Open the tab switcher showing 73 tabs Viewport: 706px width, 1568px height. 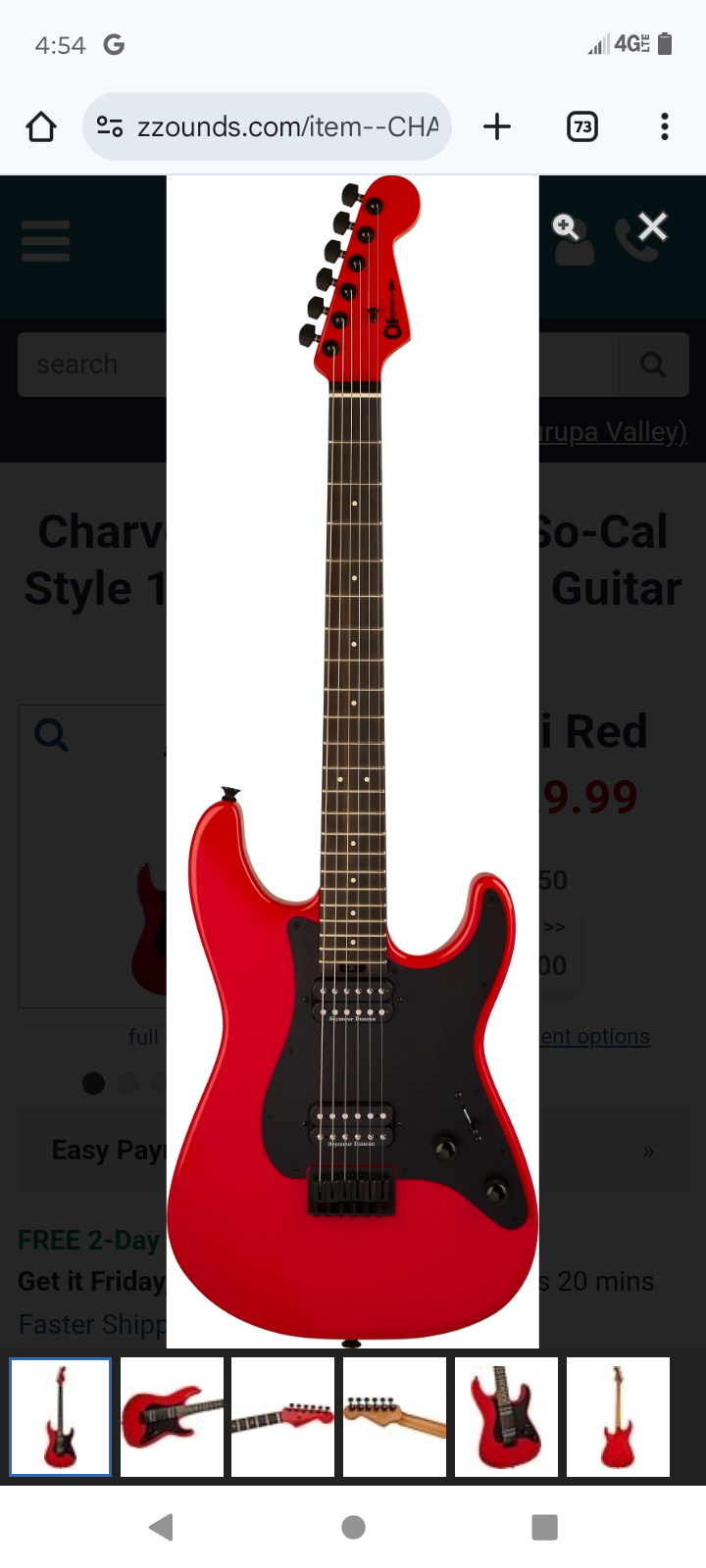click(582, 126)
